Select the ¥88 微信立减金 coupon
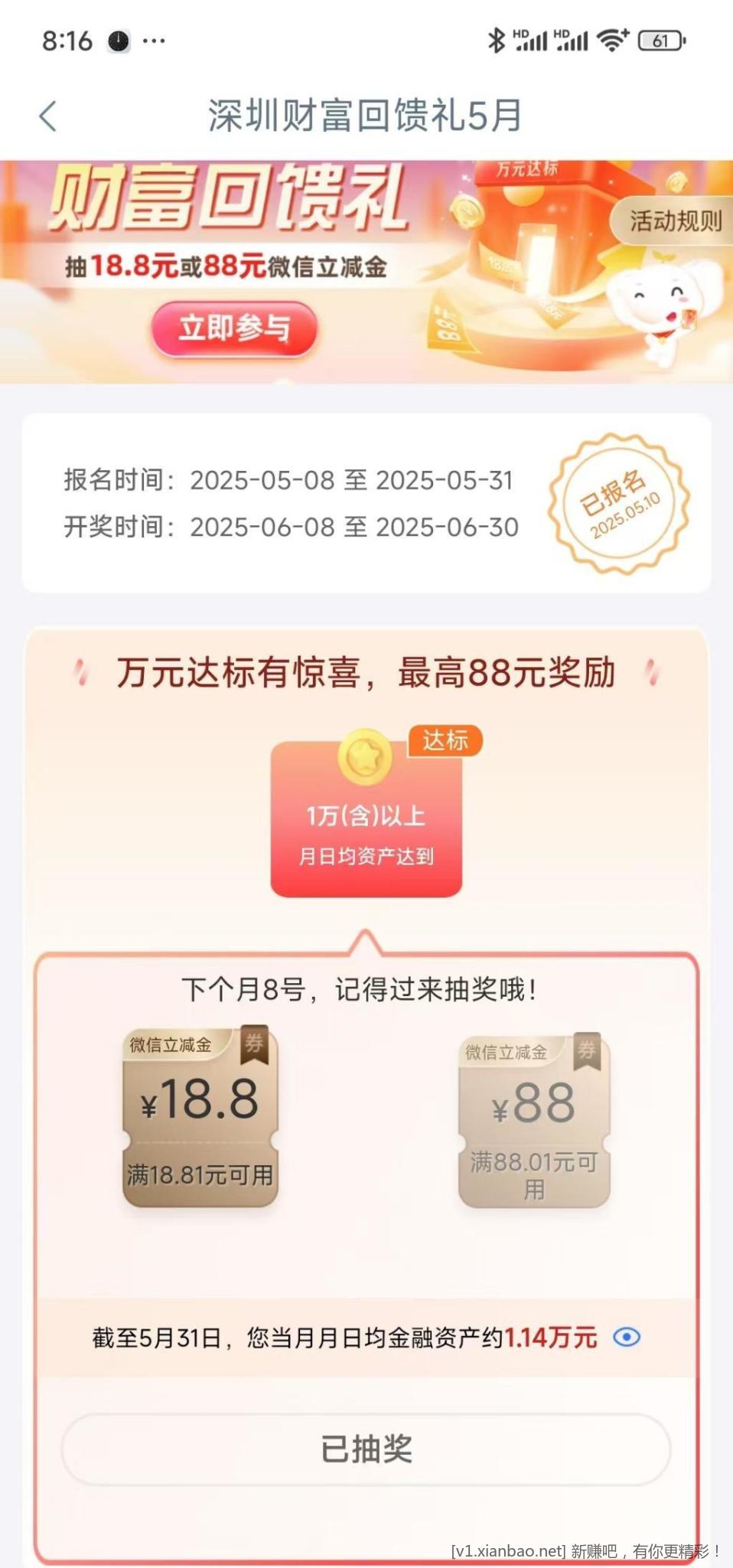Image resolution: width=733 pixels, height=1568 pixels. (x=533, y=1122)
